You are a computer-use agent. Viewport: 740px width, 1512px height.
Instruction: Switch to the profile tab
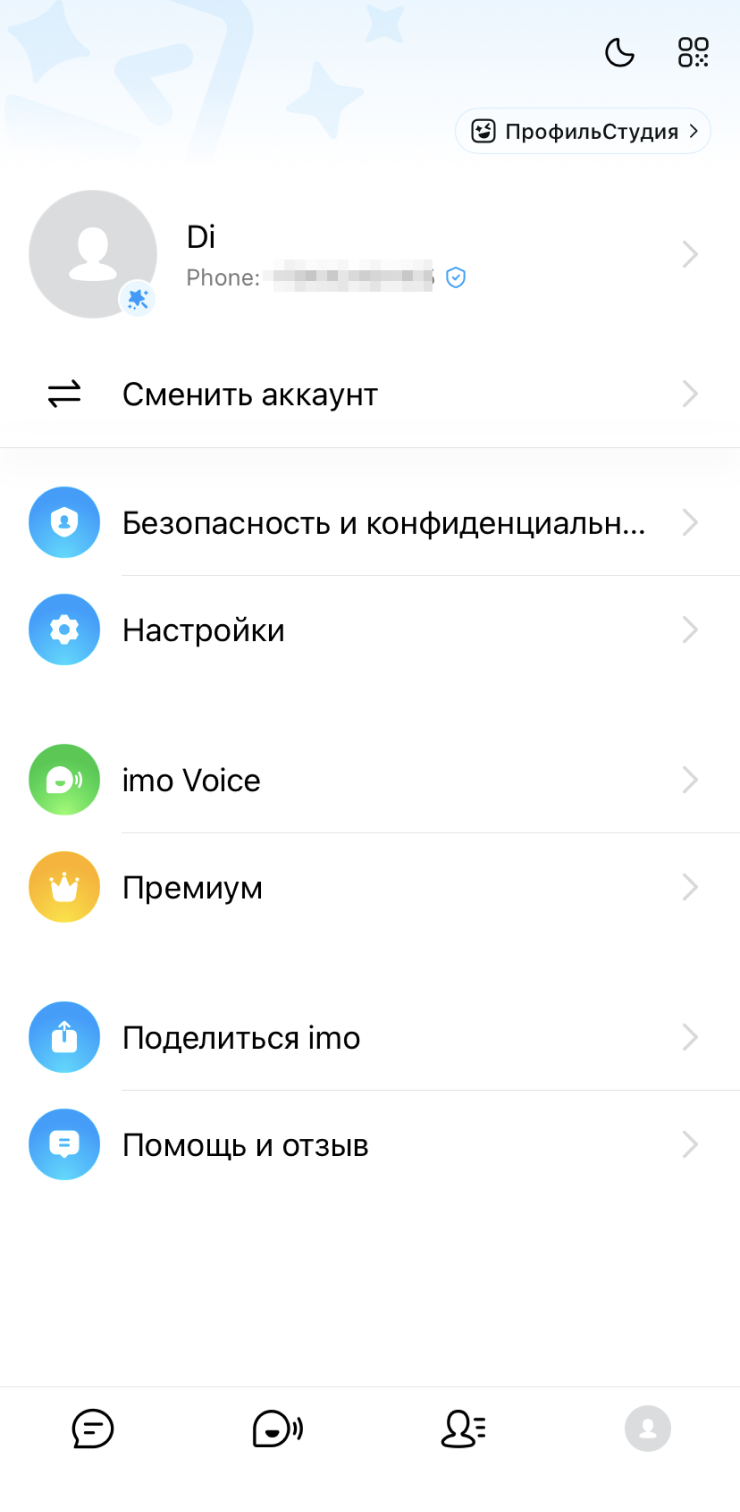coord(648,1429)
